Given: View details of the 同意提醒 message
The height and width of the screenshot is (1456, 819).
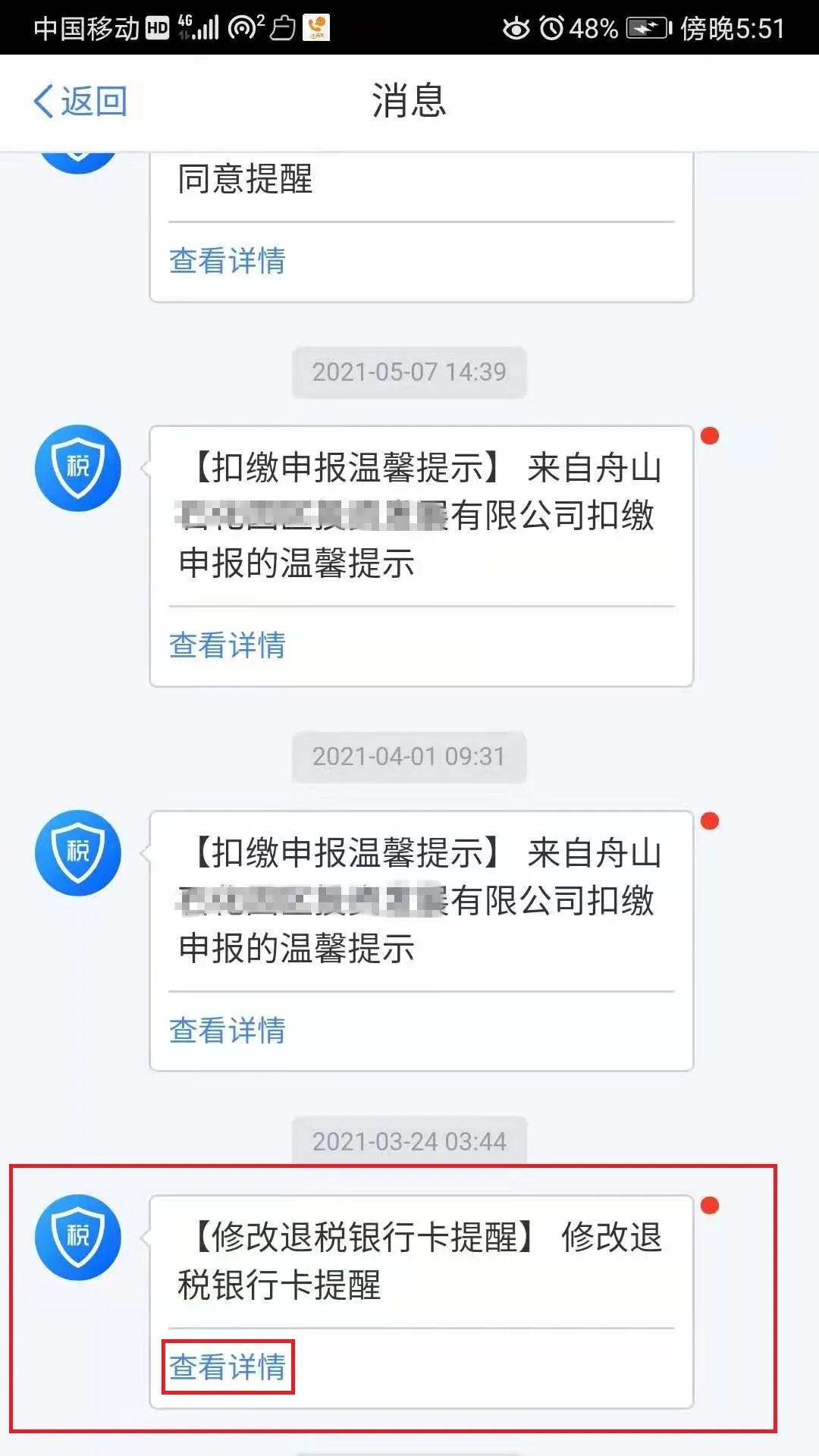Looking at the screenshot, I should (227, 261).
